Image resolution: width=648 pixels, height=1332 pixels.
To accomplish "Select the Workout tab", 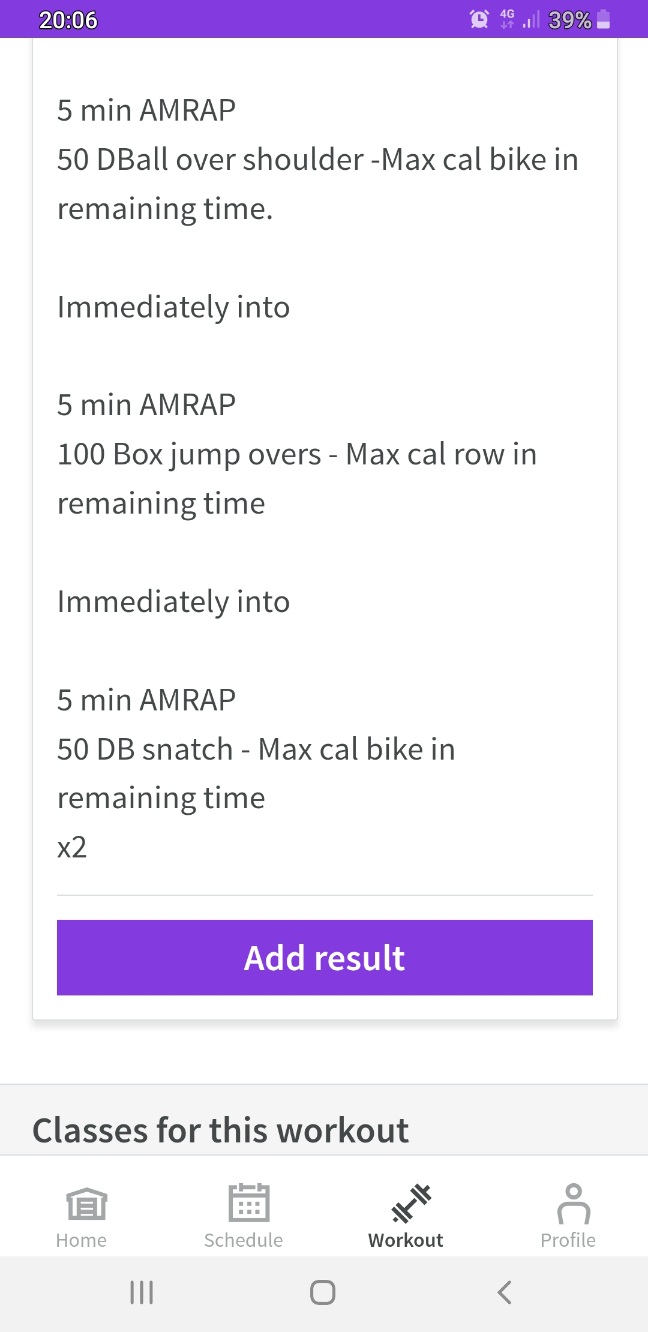I will pos(405,1215).
